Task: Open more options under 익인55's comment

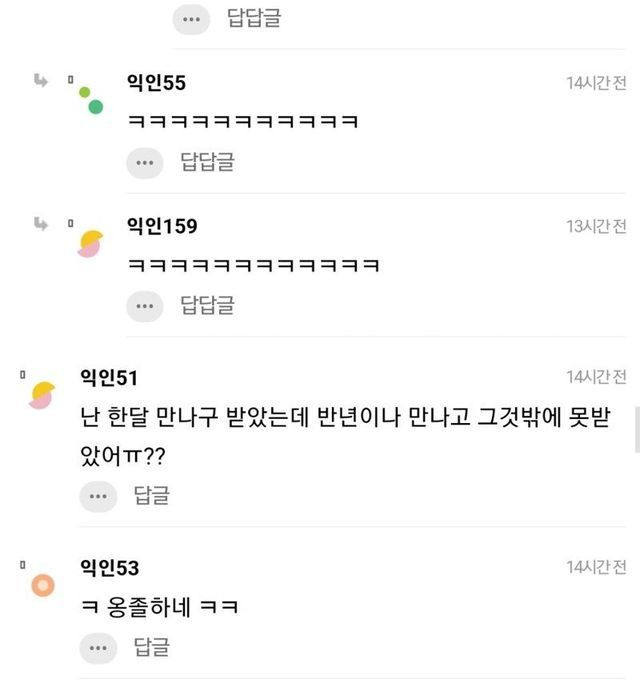Action: coord(145,162)
